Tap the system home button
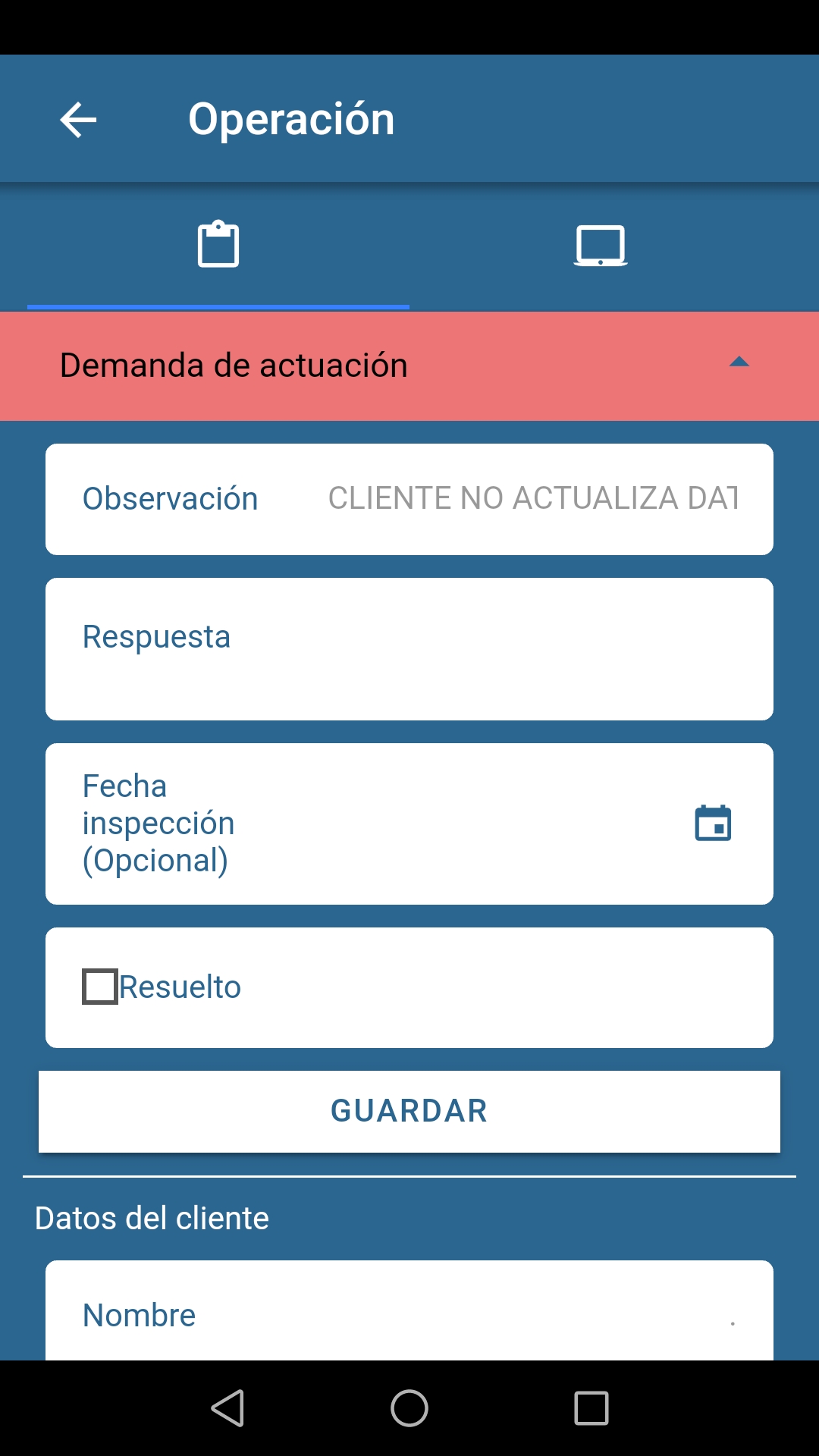This screenshot has height=1456, width=819. [409, 1408]
